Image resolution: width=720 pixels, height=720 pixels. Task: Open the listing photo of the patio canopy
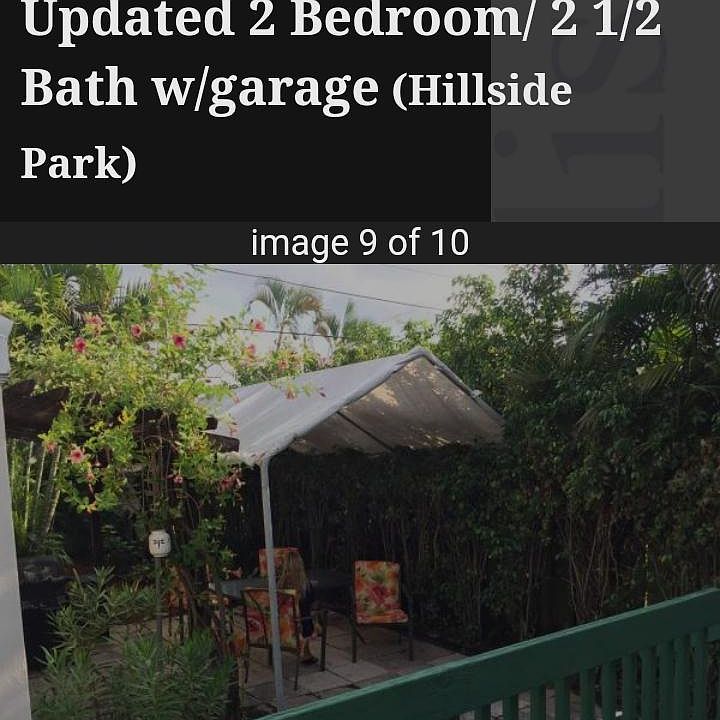point(360,490)
